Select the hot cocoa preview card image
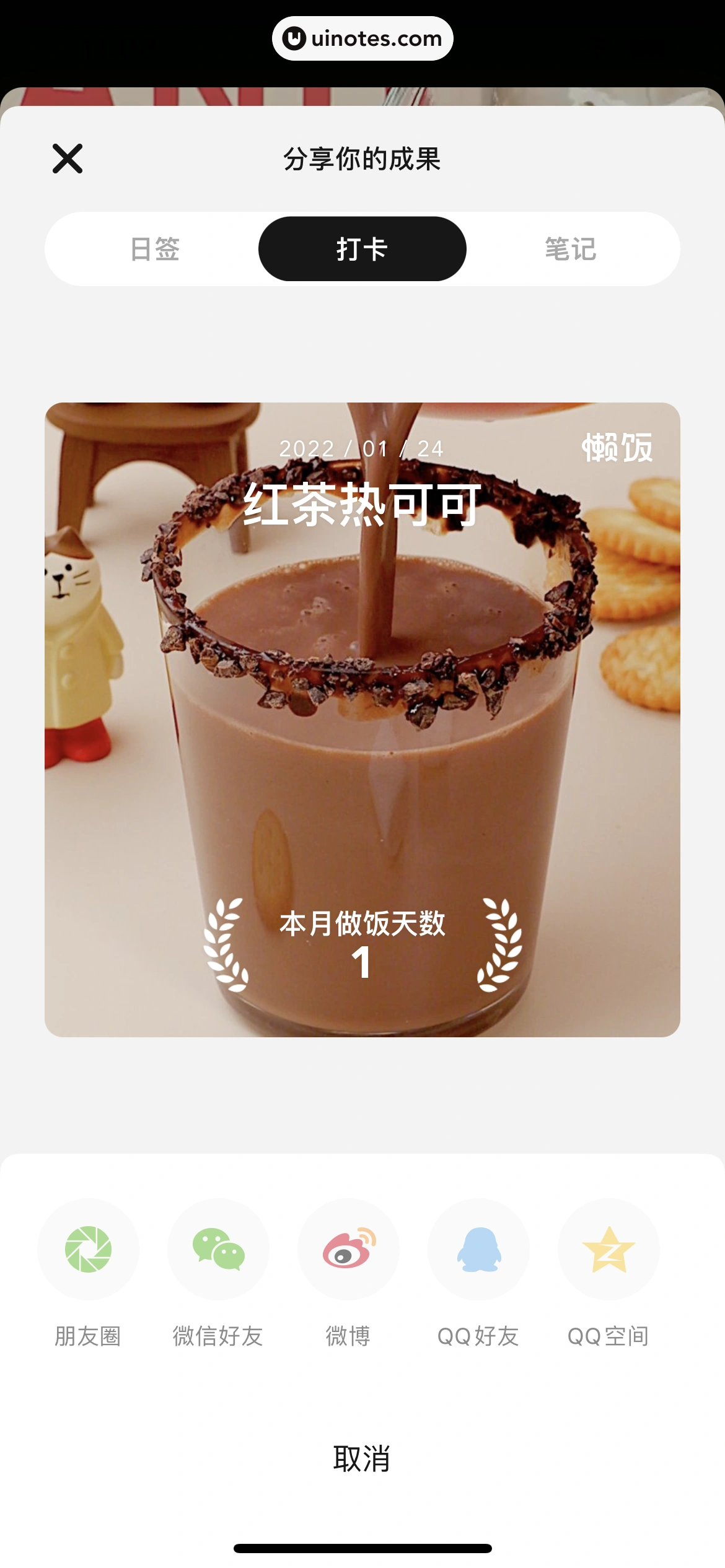725x1568 pixels. (x=362, y=743)
